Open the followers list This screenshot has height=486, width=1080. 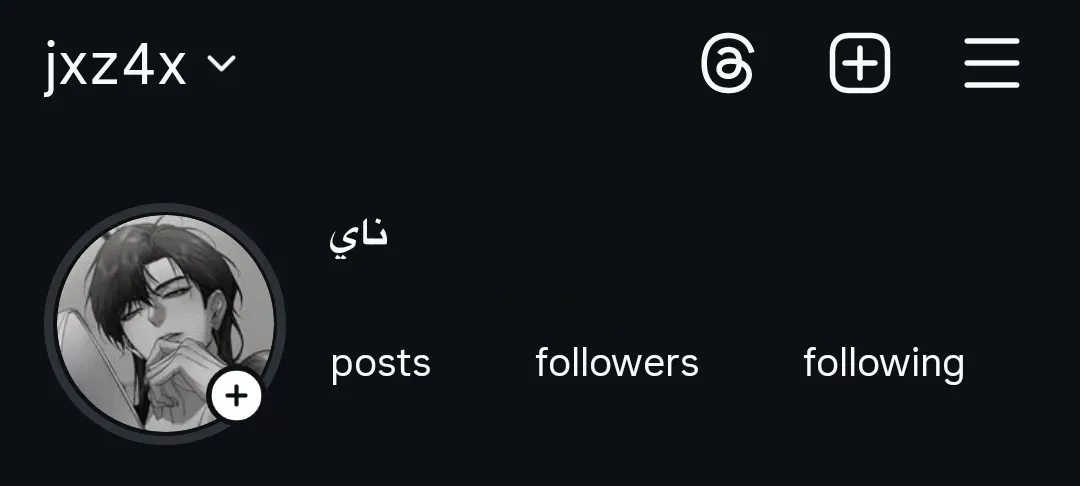tap(617, 362)
